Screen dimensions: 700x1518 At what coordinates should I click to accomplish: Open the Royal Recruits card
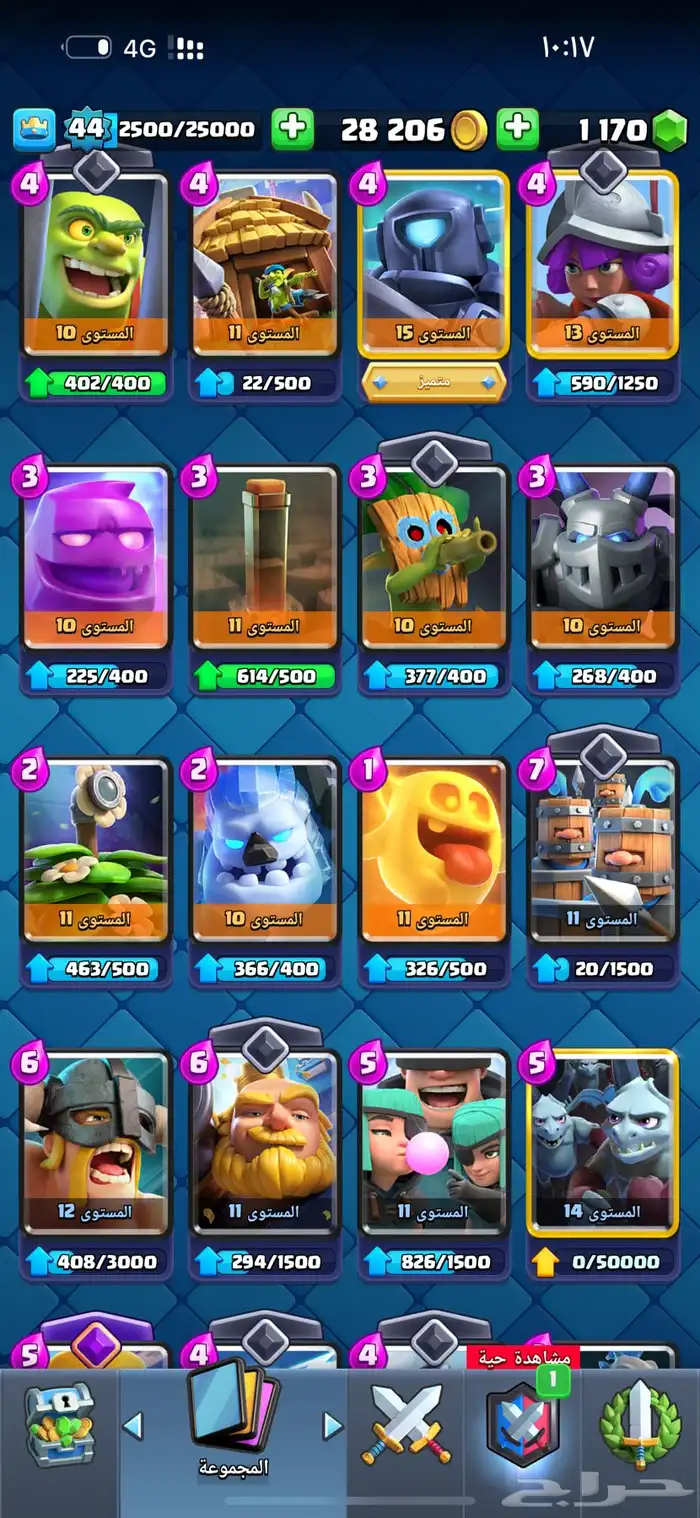(x=603, y=851)
